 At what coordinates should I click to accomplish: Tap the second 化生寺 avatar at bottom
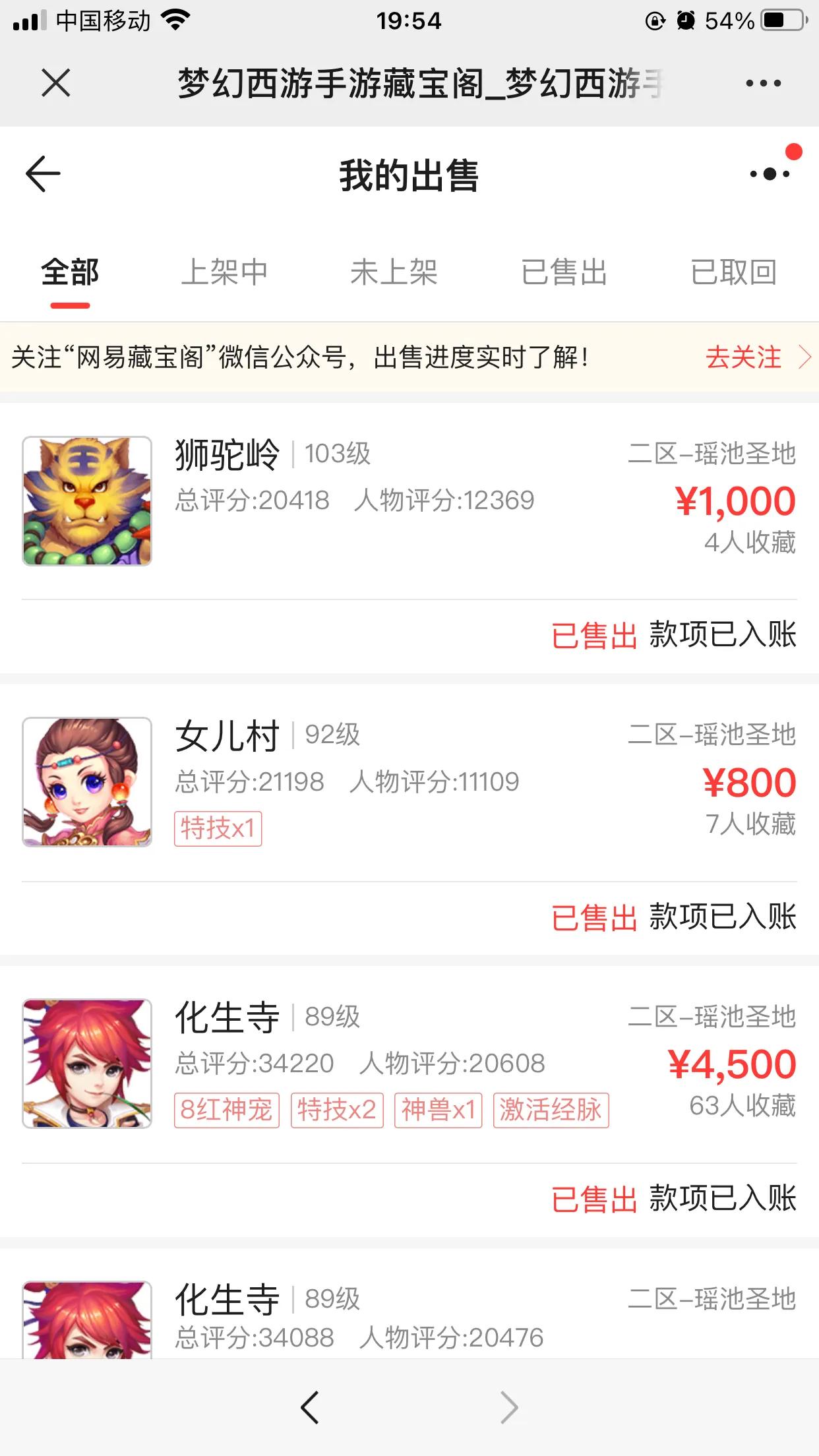tap(86, 1332)
